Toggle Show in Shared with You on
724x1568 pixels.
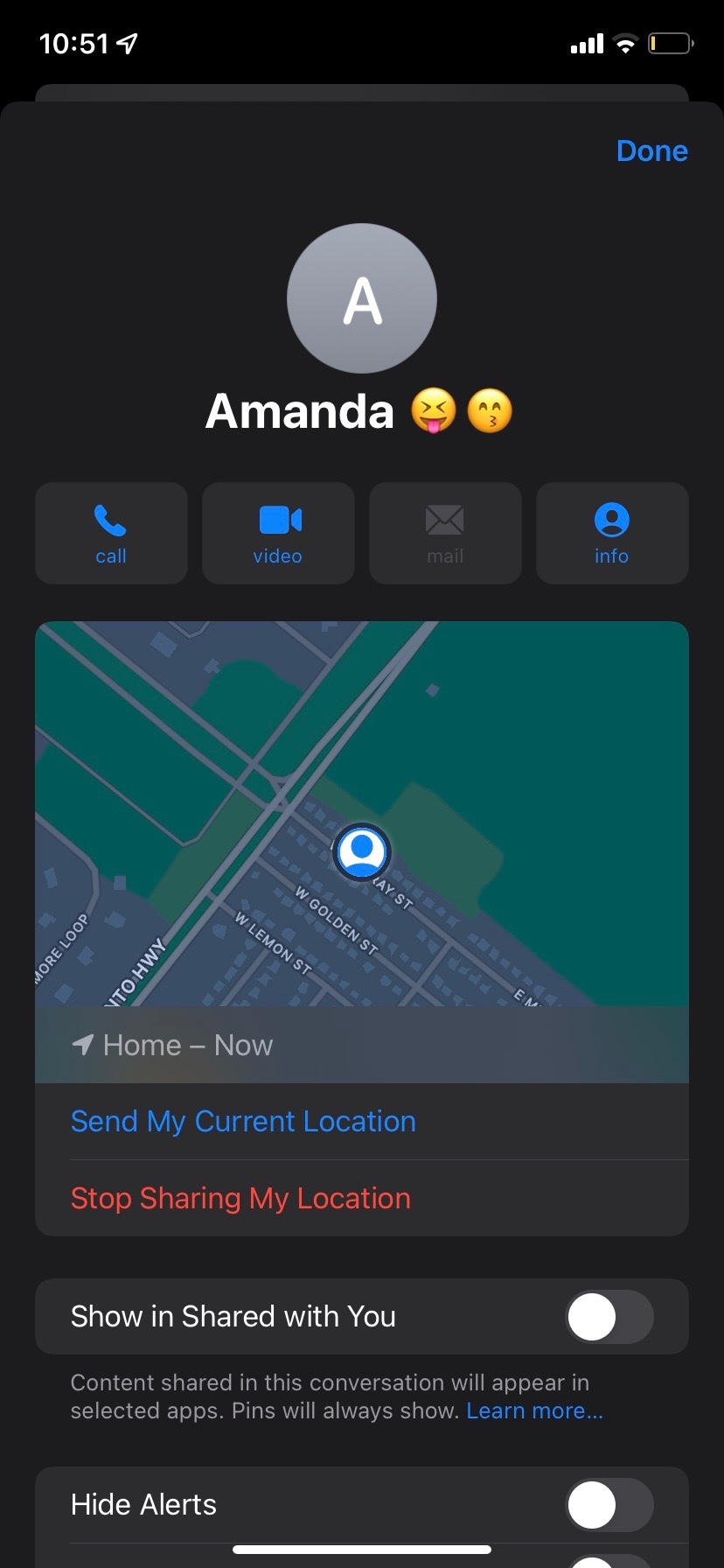coord(609,1317)
